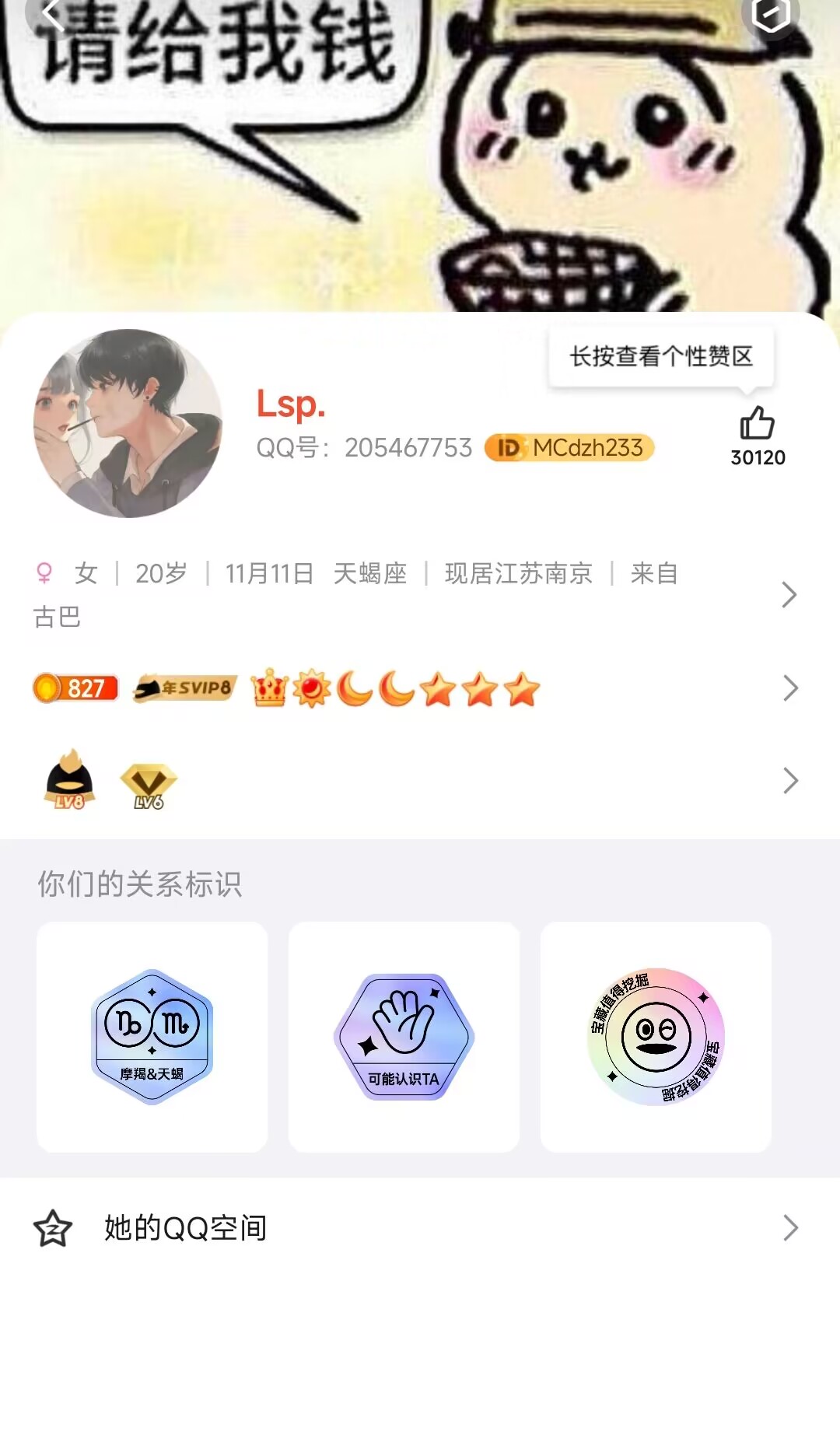This screenshot has height=1449, width=840.
Task: Open the hexagon settings icon
Action: pos(771,14)
